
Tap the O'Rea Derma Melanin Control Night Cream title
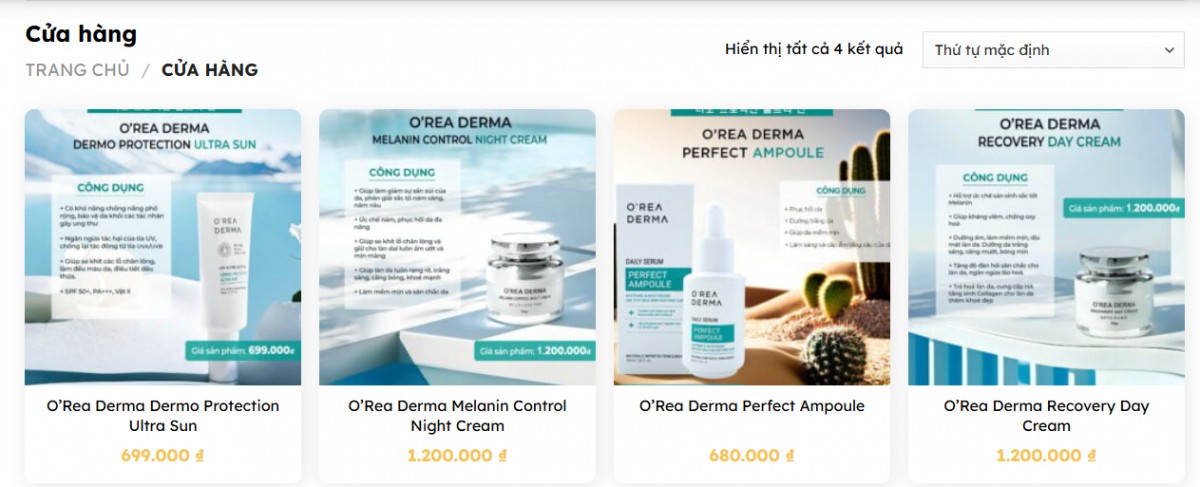pos(457,415)
